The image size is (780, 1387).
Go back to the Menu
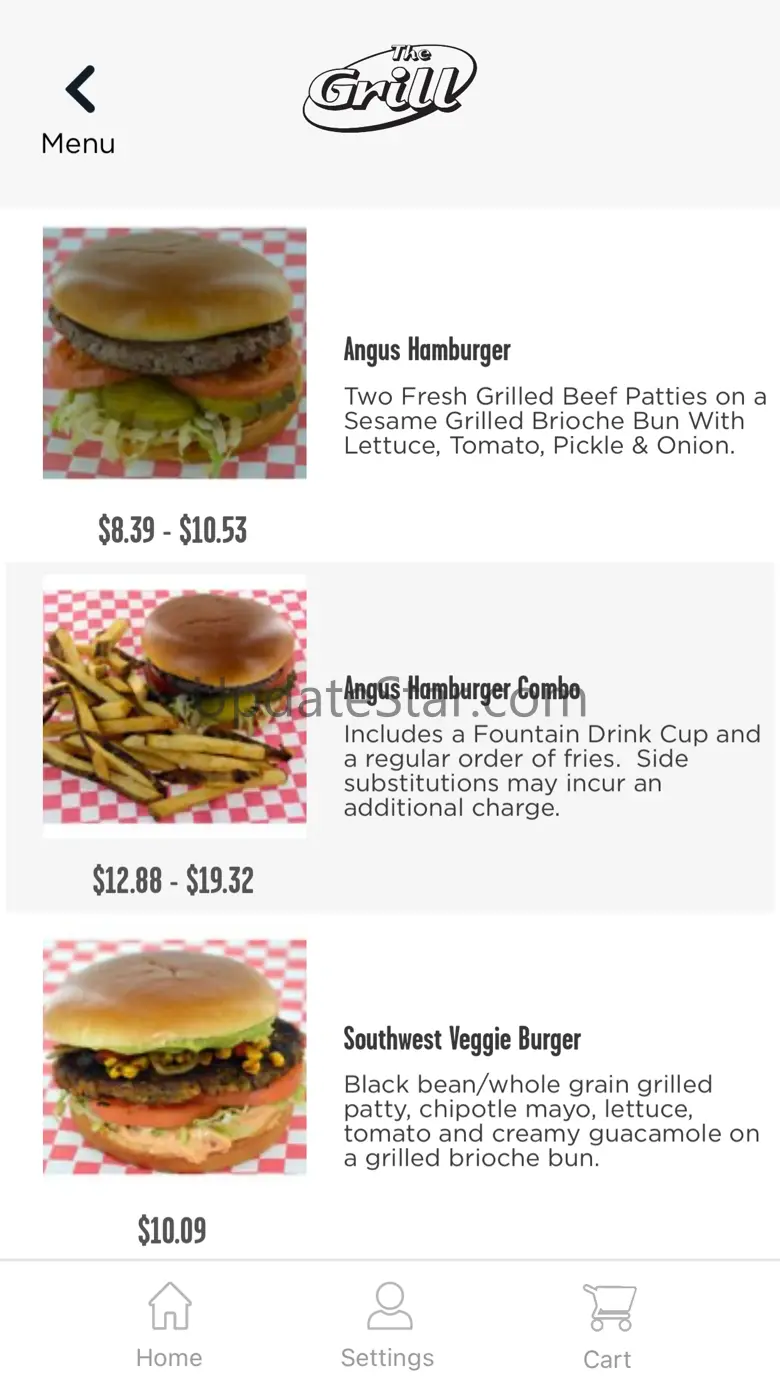click(78, 108)
